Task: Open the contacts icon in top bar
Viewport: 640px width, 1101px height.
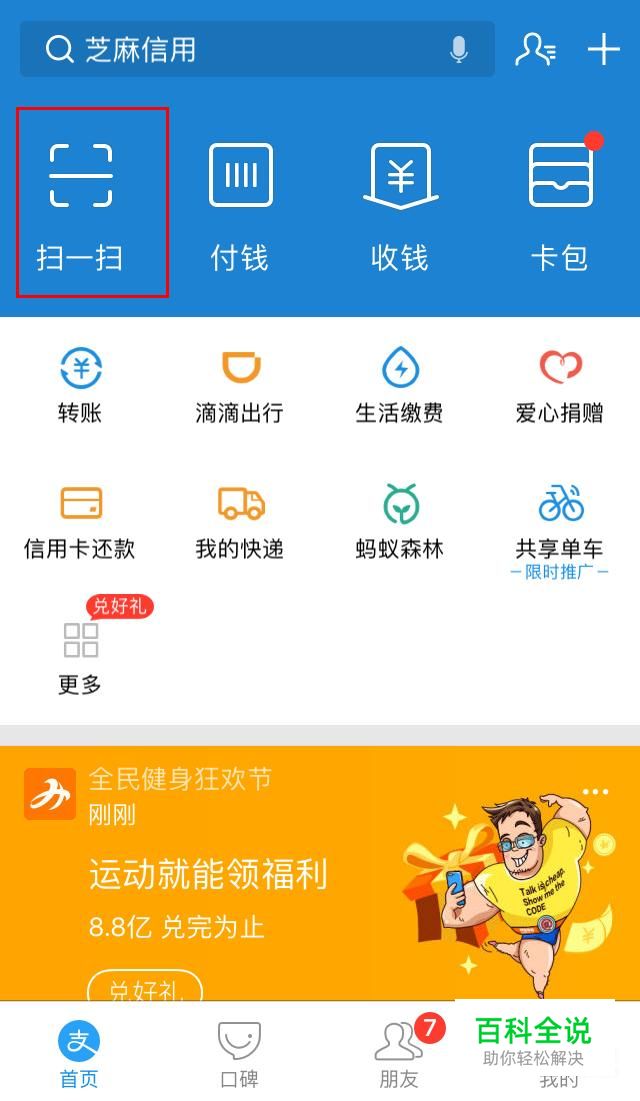Action: 535,49
